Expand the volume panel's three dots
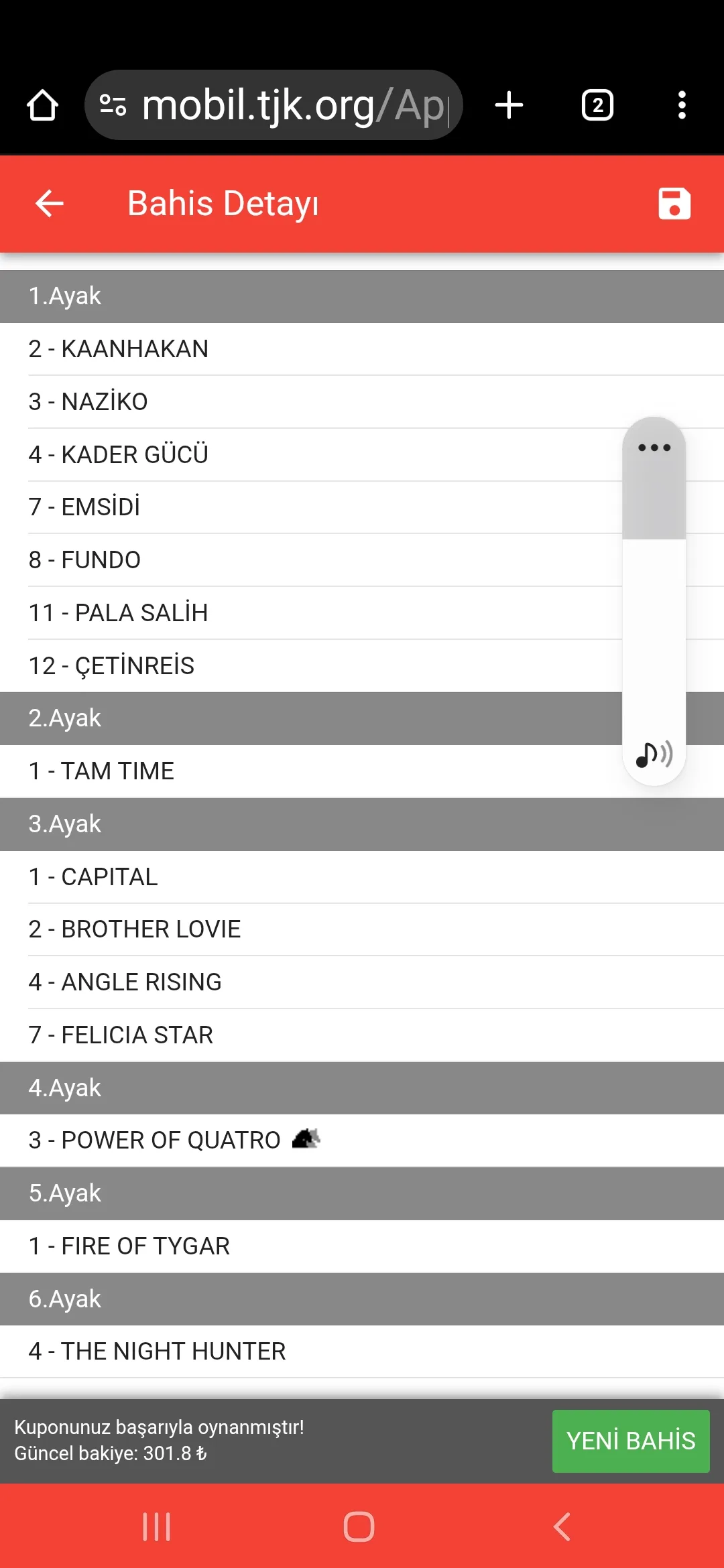The image size is (724, 1568). click(x=654, y=448)
